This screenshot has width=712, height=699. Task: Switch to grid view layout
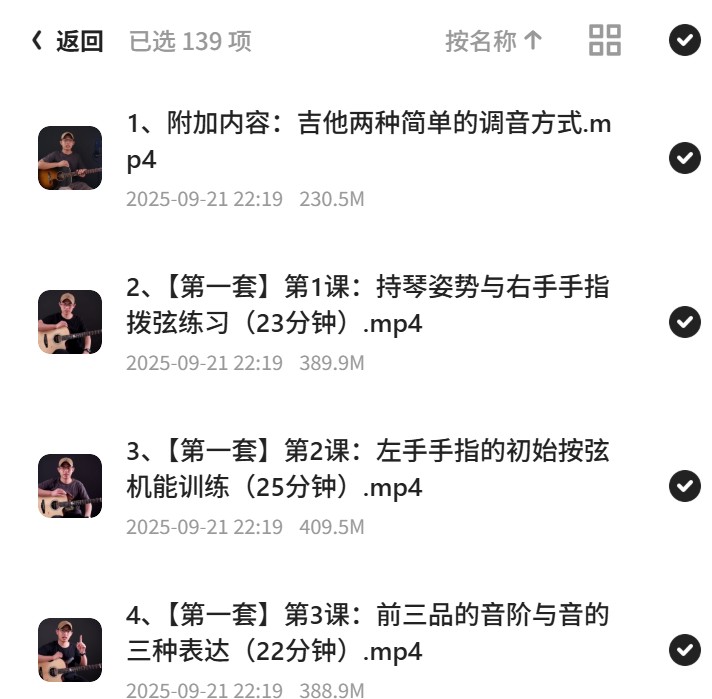[604, 40]
